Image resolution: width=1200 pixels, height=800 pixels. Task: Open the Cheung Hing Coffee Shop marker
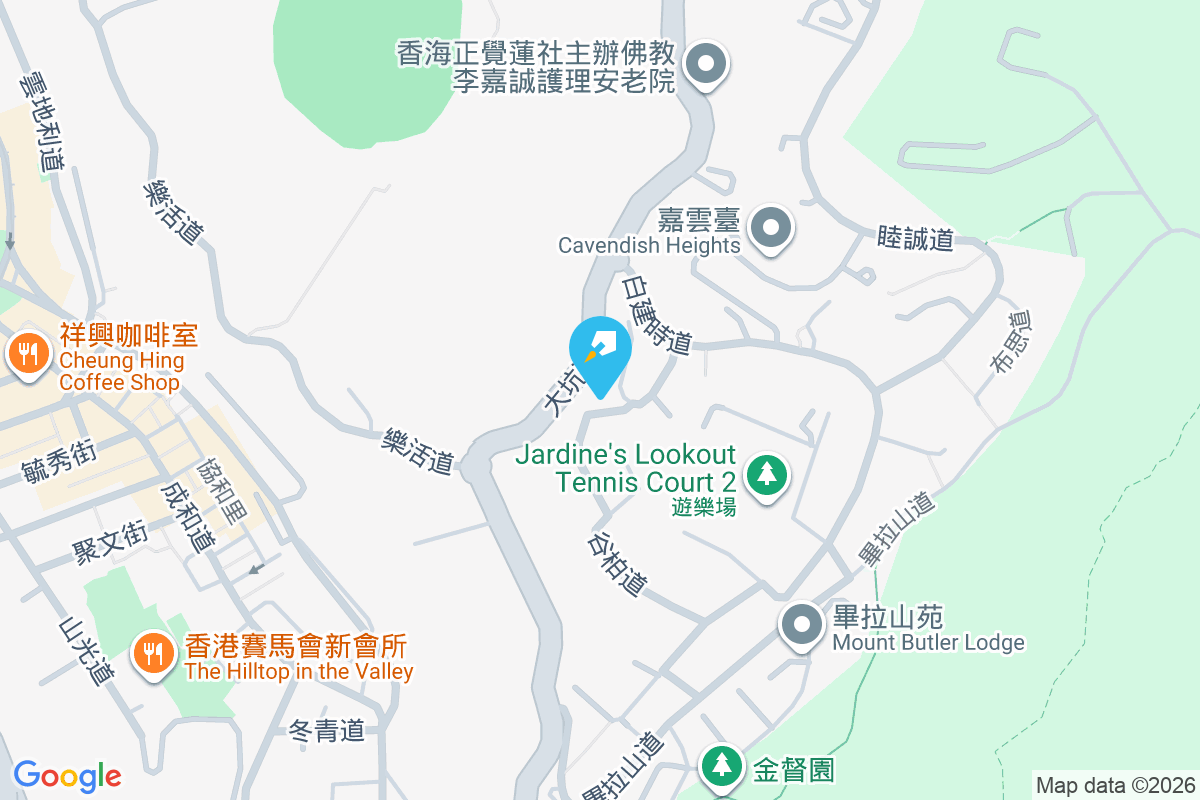(x=28, y=355)
